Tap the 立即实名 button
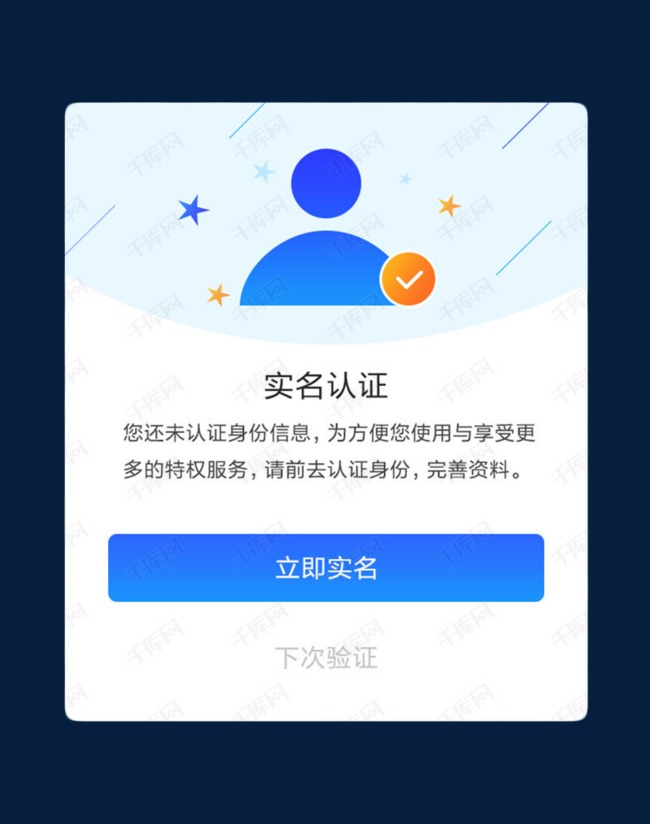Image resolution: width=650 pixels, height=824 pixels. [x=326, y=568]
